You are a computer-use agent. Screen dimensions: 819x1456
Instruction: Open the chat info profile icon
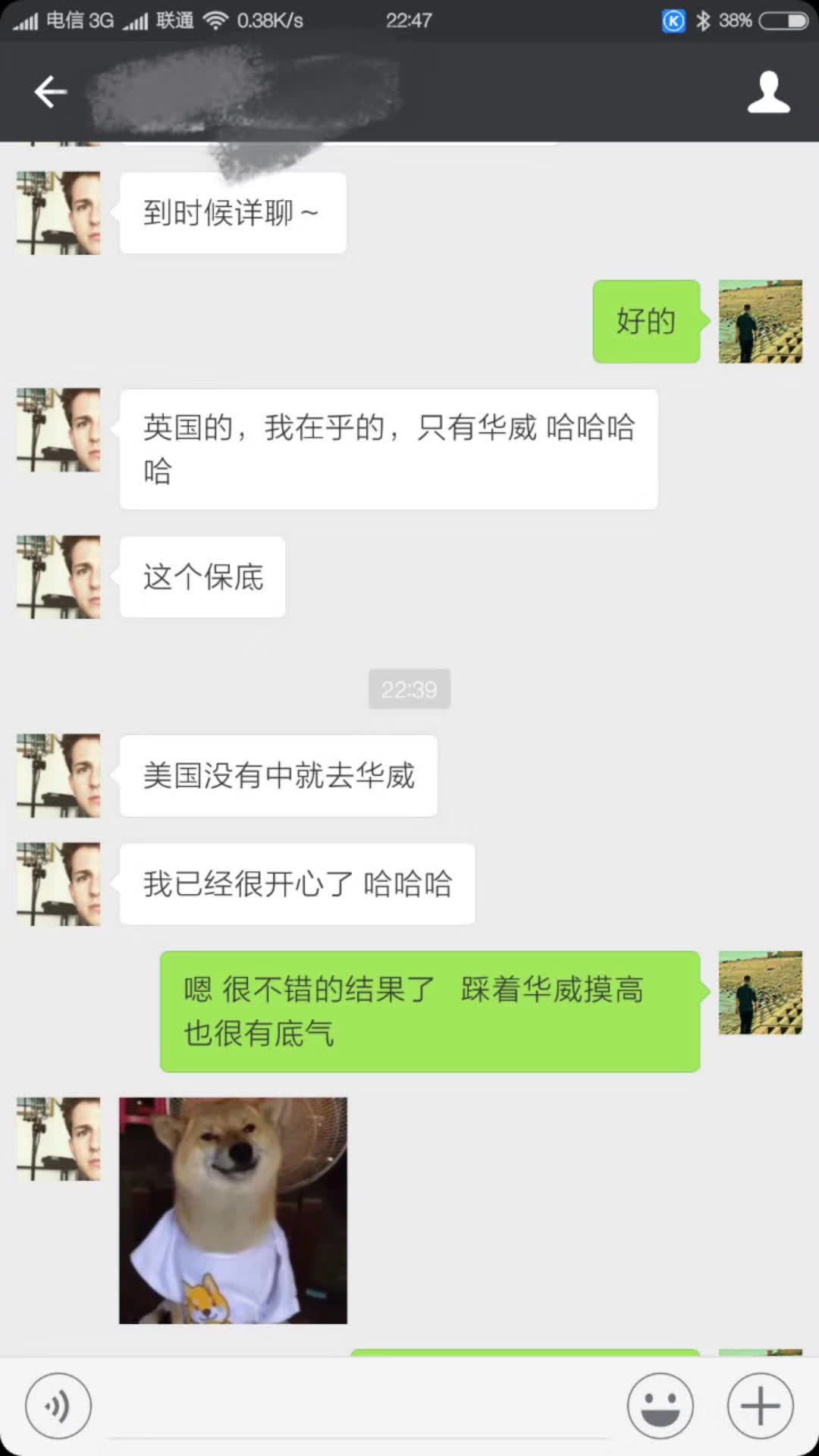(768, 92)
